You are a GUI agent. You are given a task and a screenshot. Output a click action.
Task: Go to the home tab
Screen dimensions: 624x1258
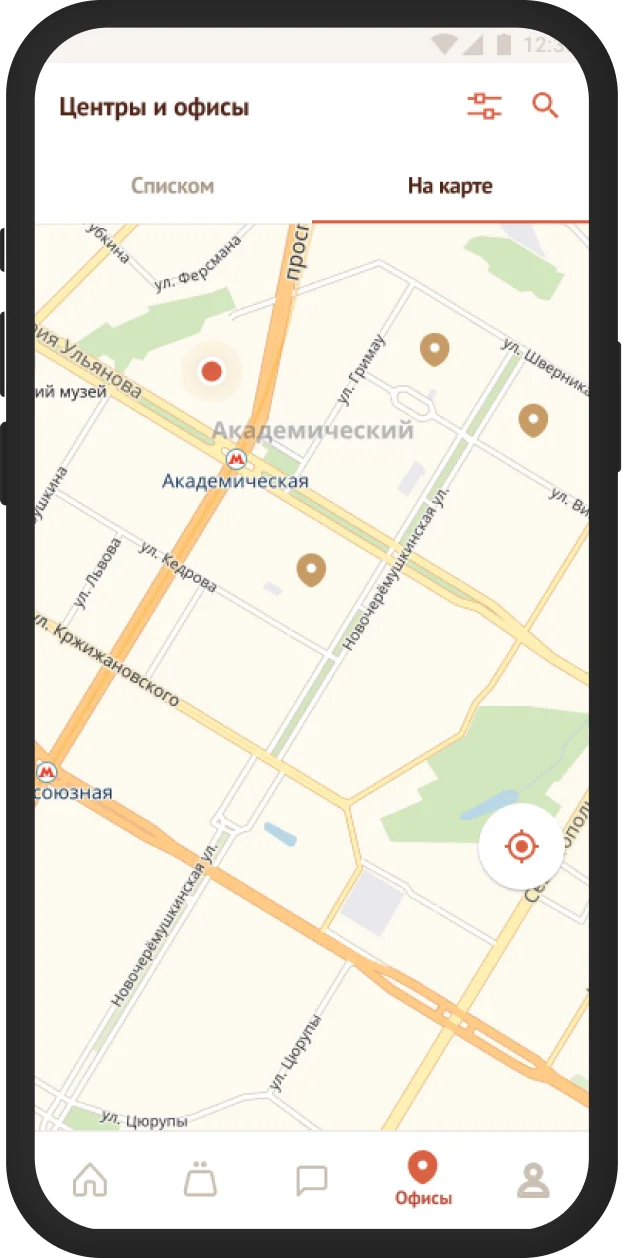point(90,1181)
